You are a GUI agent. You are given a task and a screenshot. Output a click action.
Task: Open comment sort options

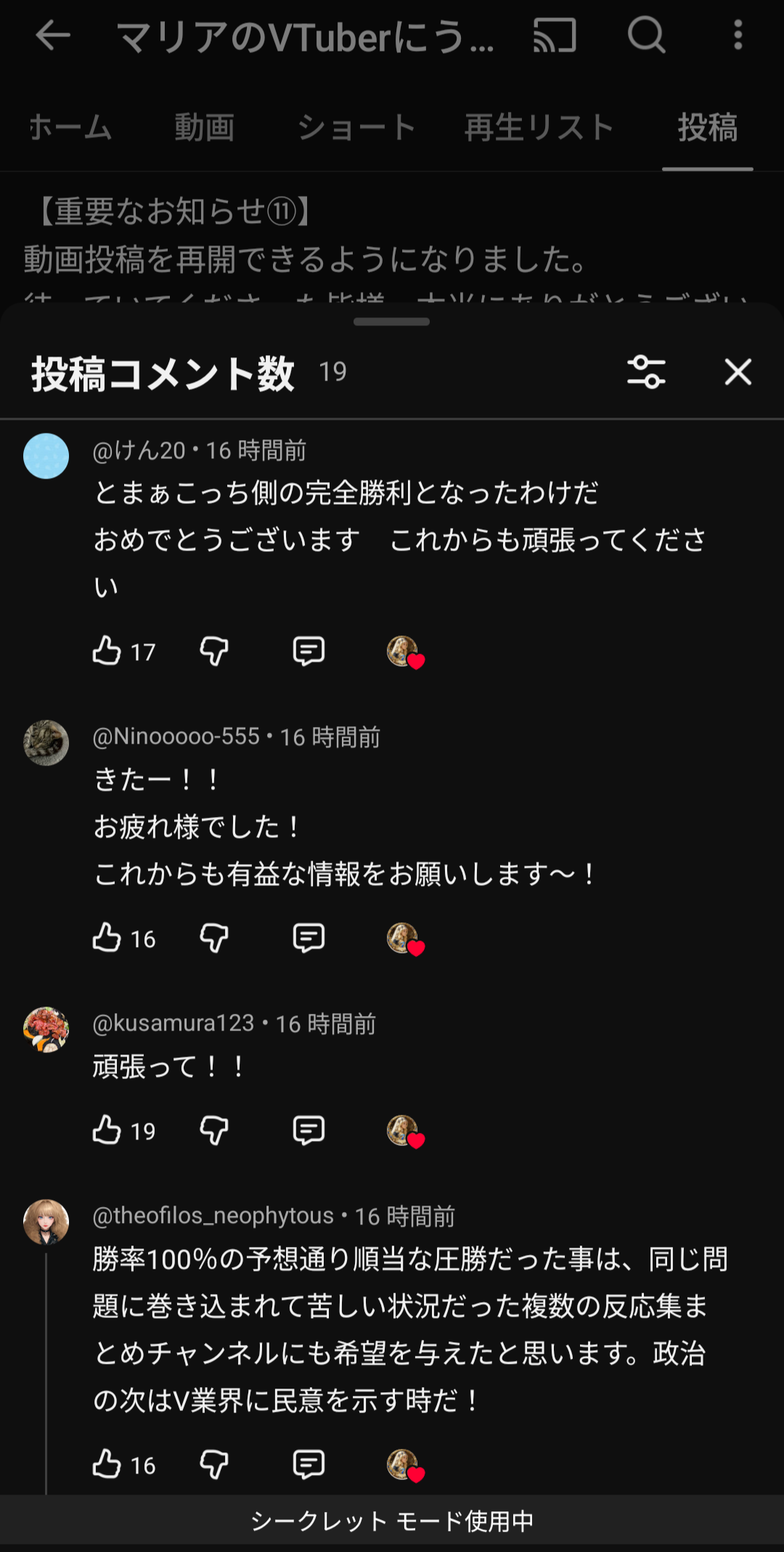coord(646,372)
